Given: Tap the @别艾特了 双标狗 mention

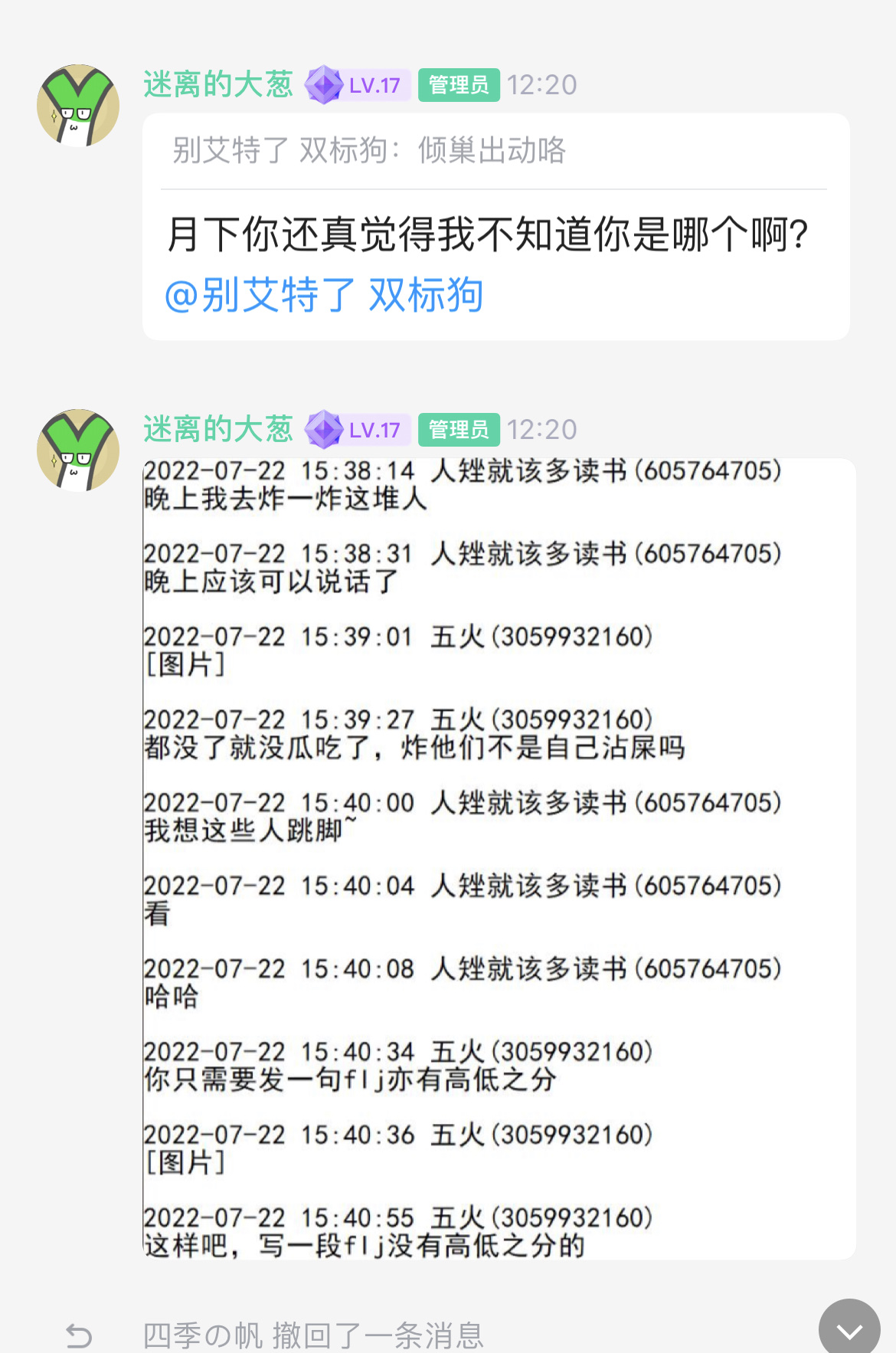Looking at the screenshot, I should point(324,296).
